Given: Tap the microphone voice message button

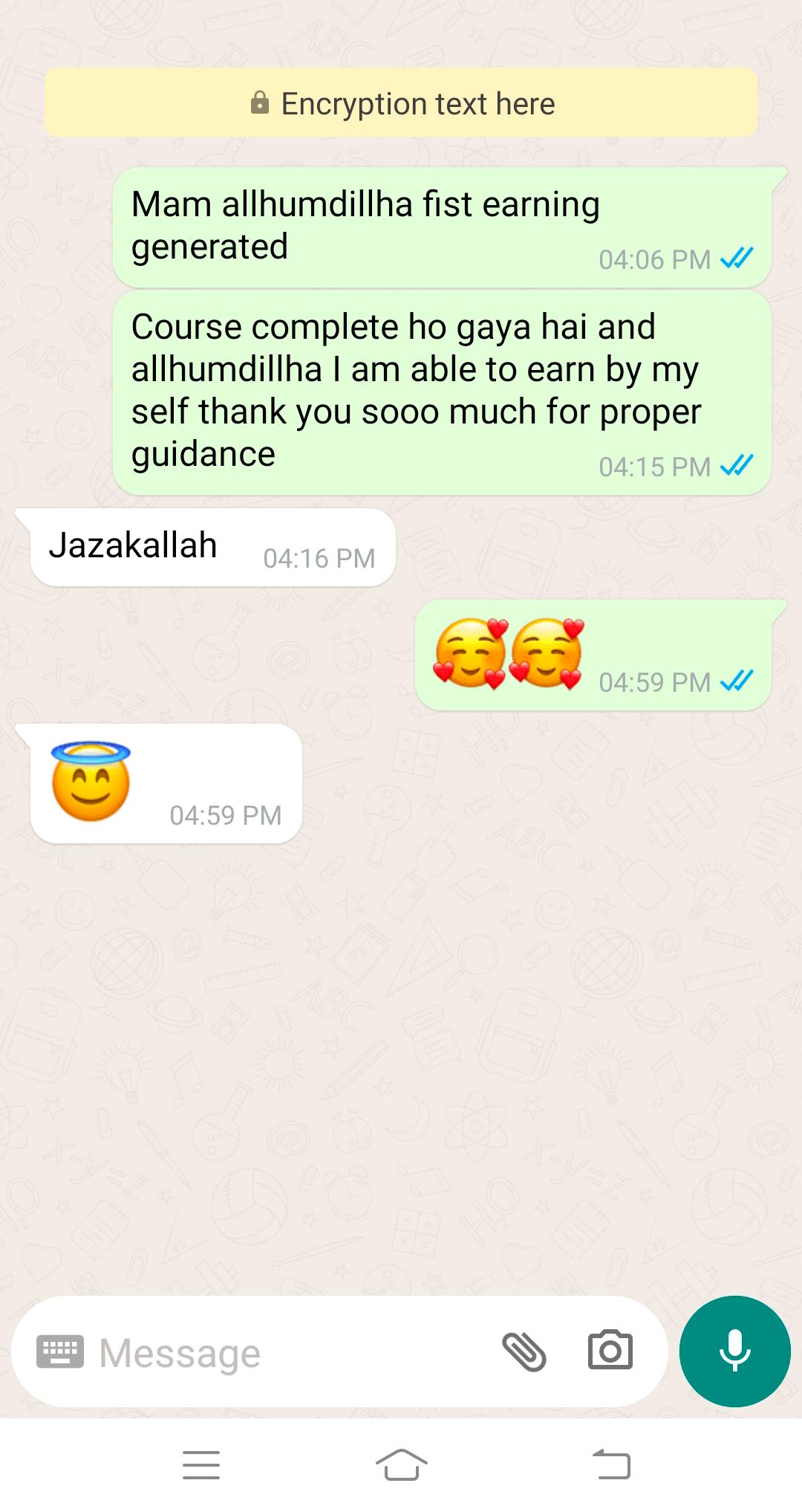Looking at the screenshot, I should pyautogui.click(x=735, y=1351).
